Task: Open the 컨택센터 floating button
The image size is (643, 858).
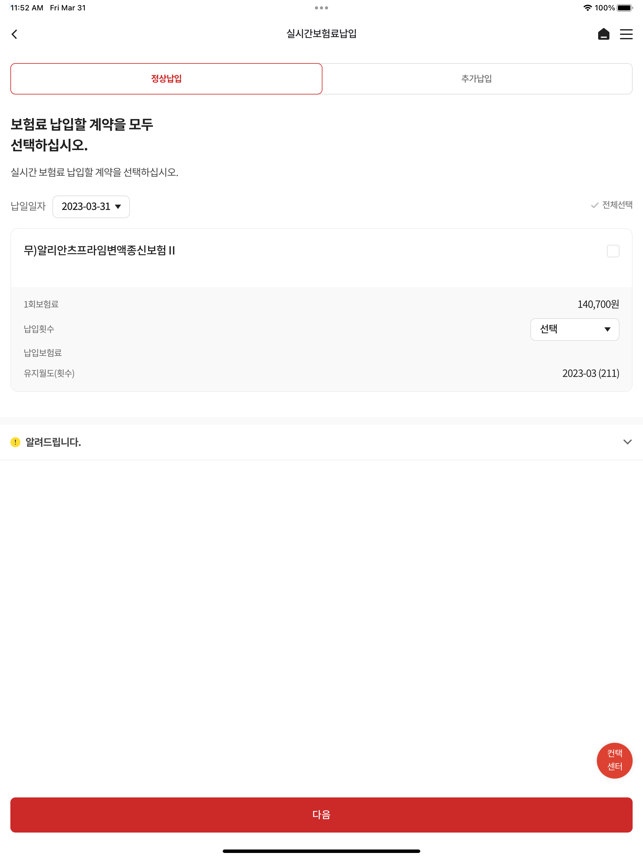Action: tap(614, 760)
